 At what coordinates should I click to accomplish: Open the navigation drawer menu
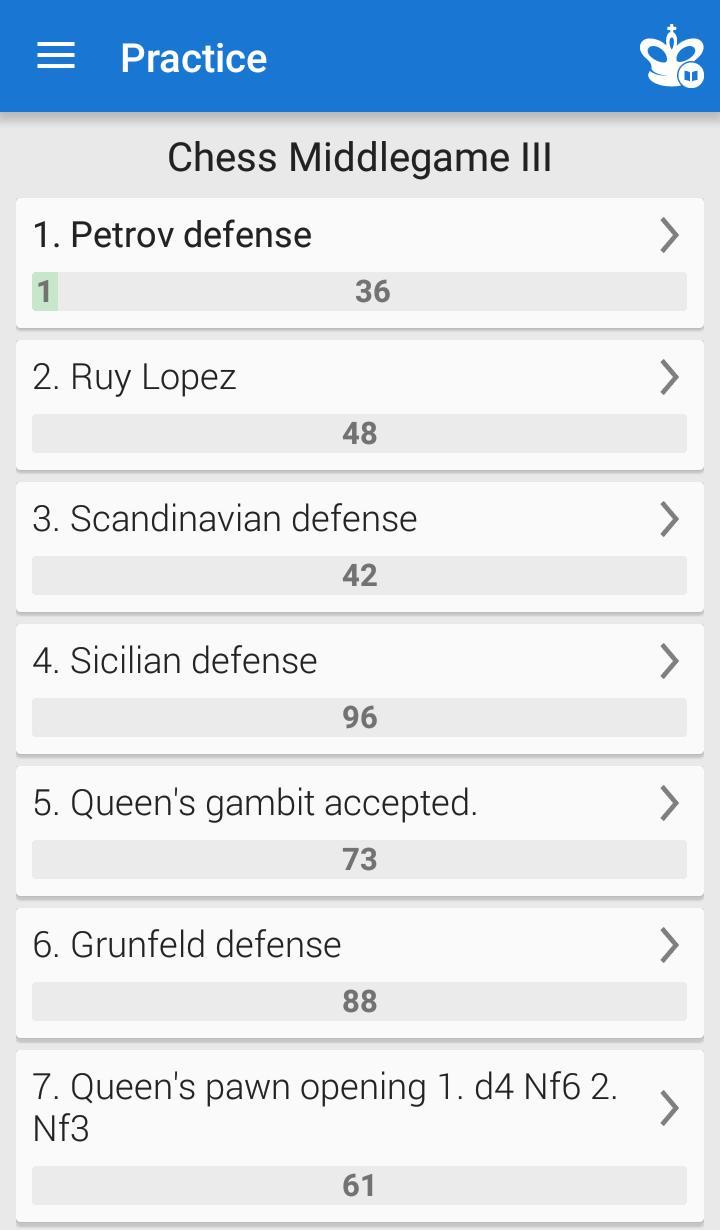click(x=55, y=56)
